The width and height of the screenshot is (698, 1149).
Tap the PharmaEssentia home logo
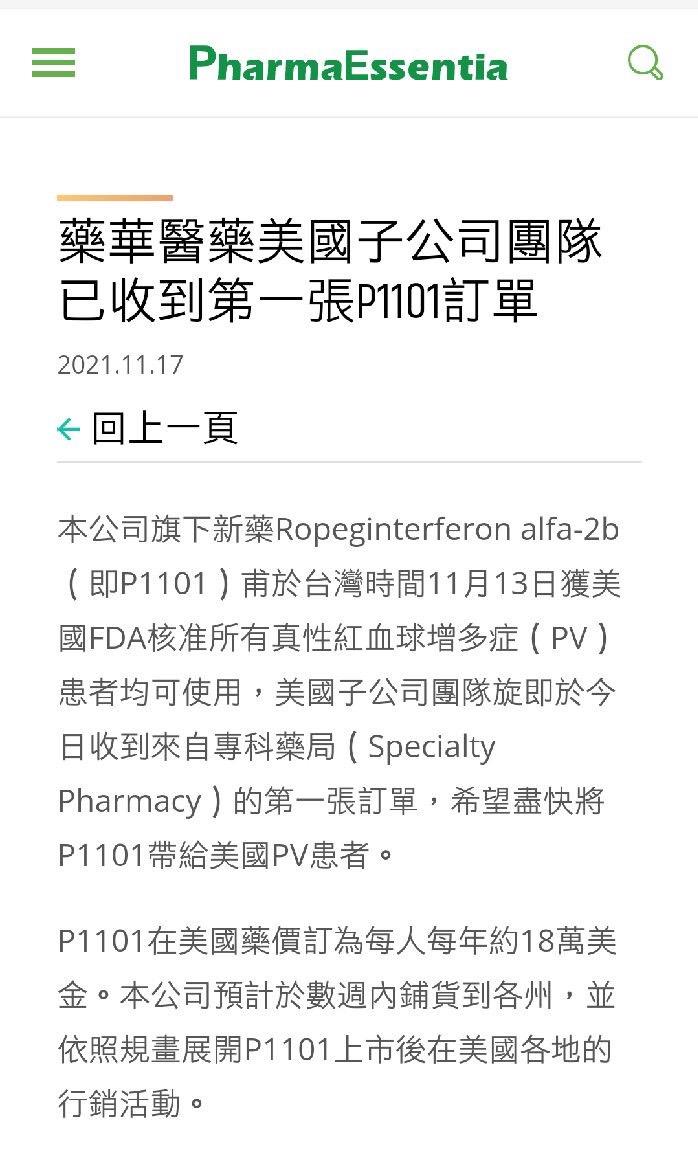coord(348,64)
